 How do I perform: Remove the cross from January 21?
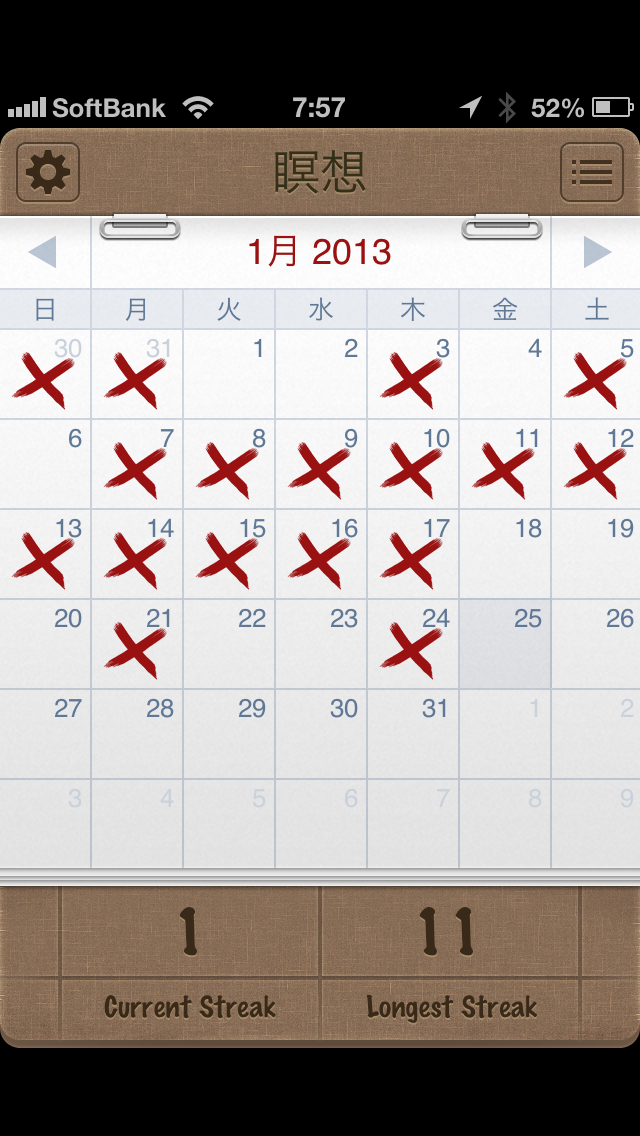point(137,644)
